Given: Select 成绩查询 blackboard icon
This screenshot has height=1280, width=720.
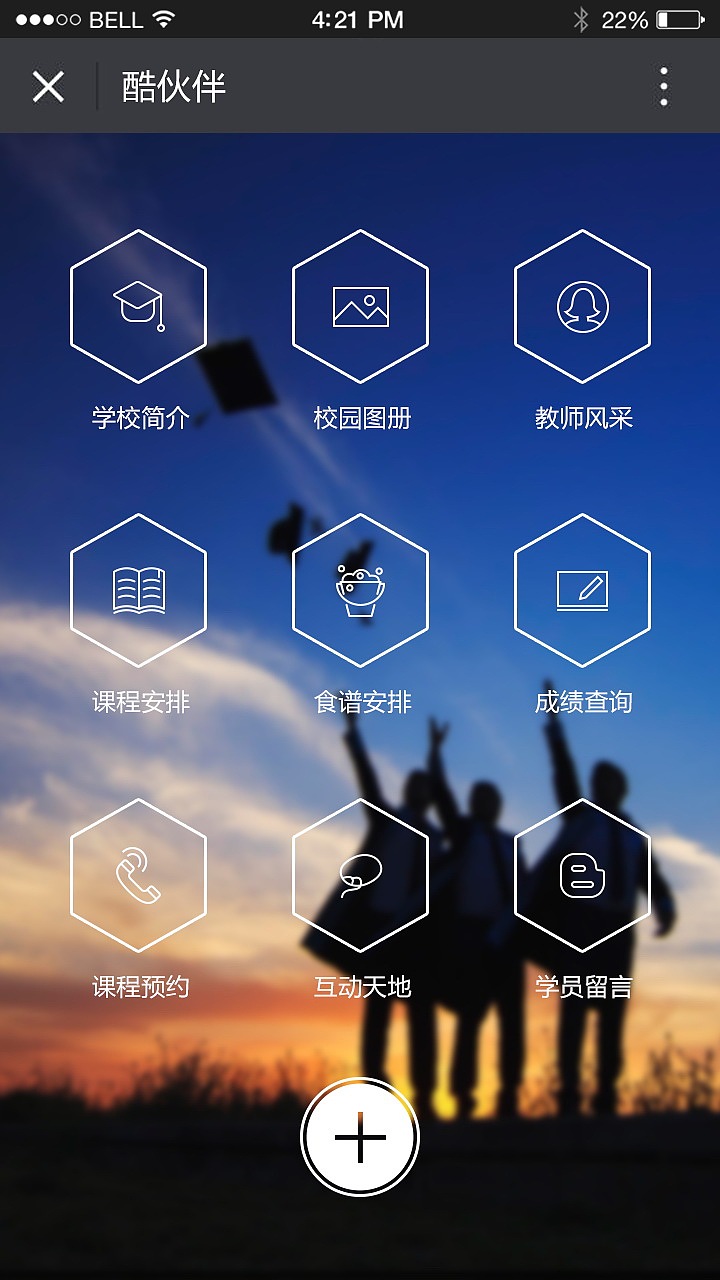Looking at the screenshot, I should click(x=582, y=589).
